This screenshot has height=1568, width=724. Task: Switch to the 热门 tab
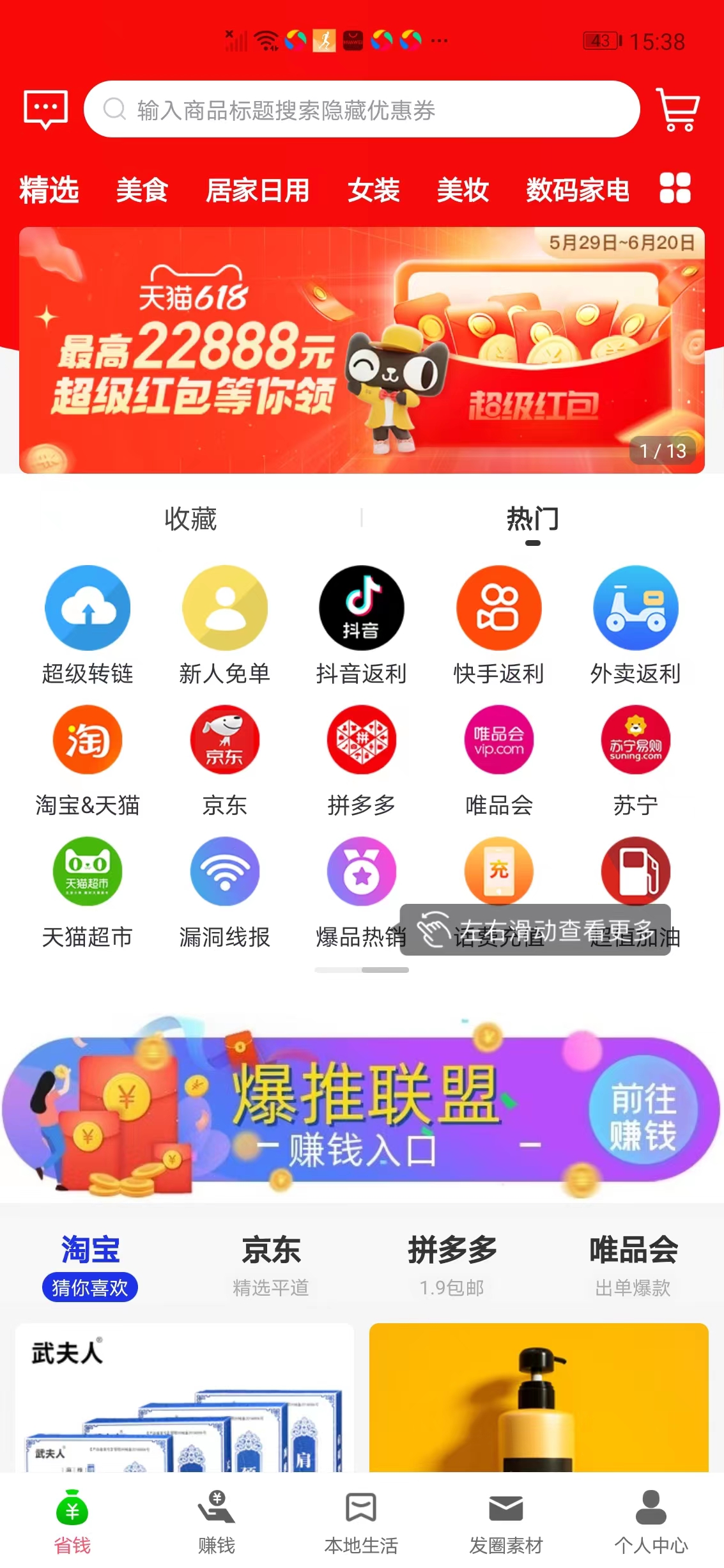[532, 518]
